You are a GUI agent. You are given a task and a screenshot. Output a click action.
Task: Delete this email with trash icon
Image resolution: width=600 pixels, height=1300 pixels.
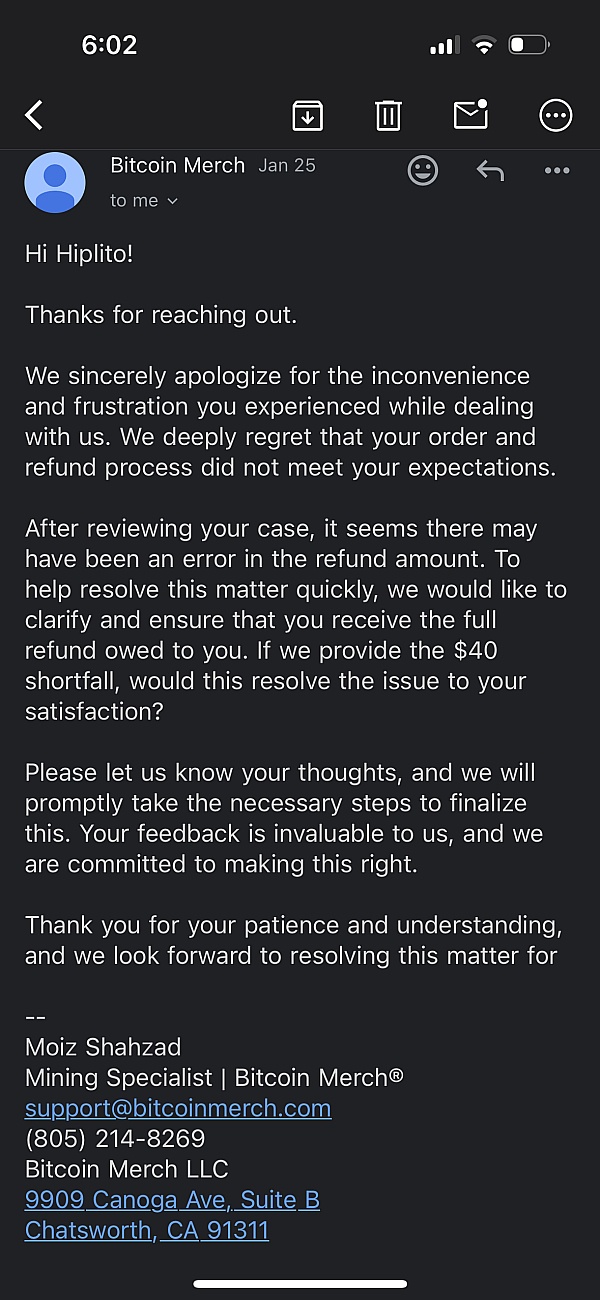388,116
